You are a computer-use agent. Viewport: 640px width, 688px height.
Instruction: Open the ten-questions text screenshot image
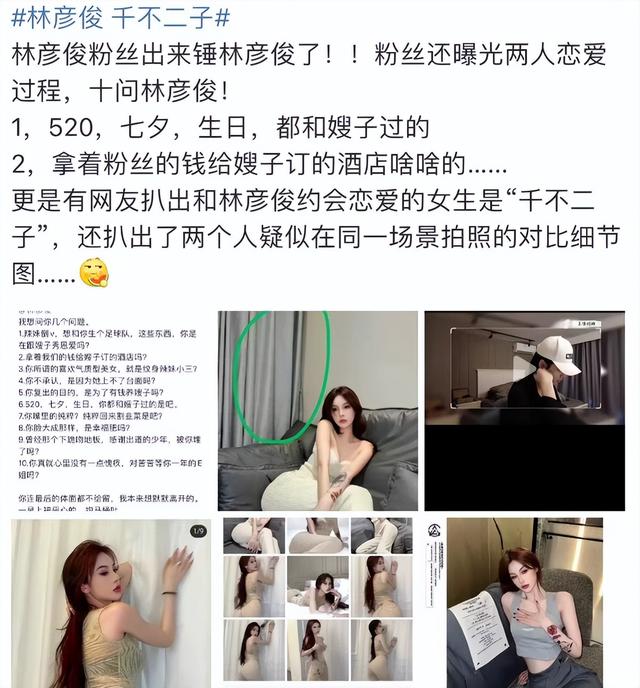pyautogui.click(x=110, y=410)
